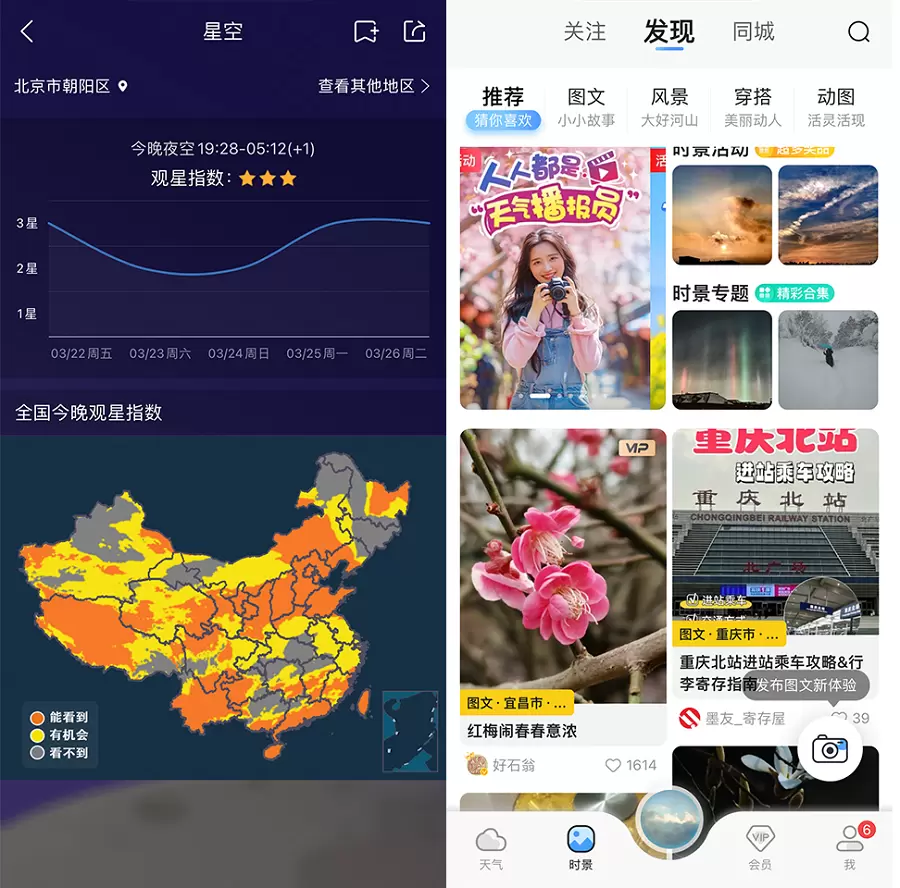This screenshot has width=900, height=888.
Task: Open 查看其他地区 to view other regions
Action: click(373, 86)
